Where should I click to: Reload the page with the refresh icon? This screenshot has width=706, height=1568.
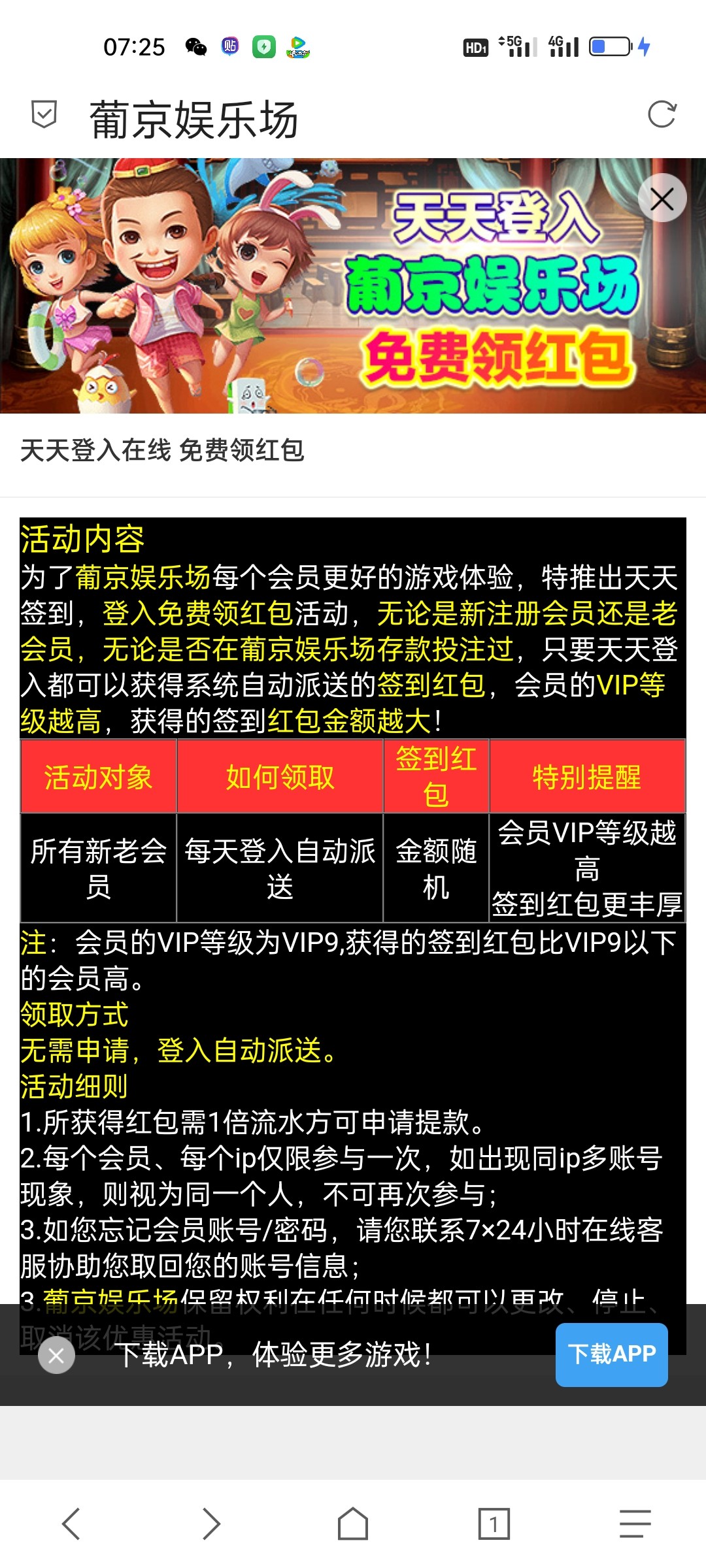tap(662, 115)
